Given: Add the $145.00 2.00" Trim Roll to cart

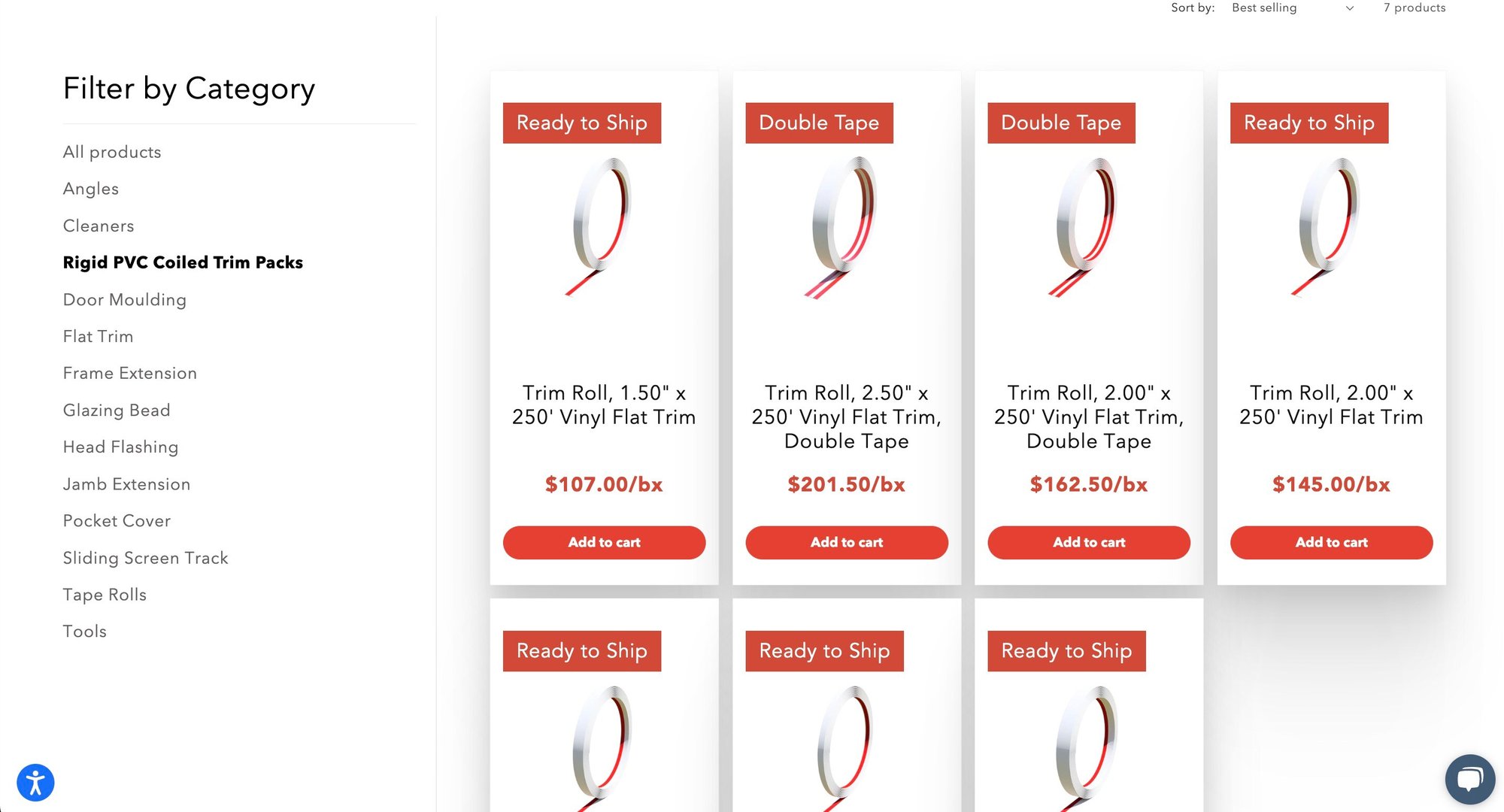Looking at the screenshot, I should tap(1331, 542).
